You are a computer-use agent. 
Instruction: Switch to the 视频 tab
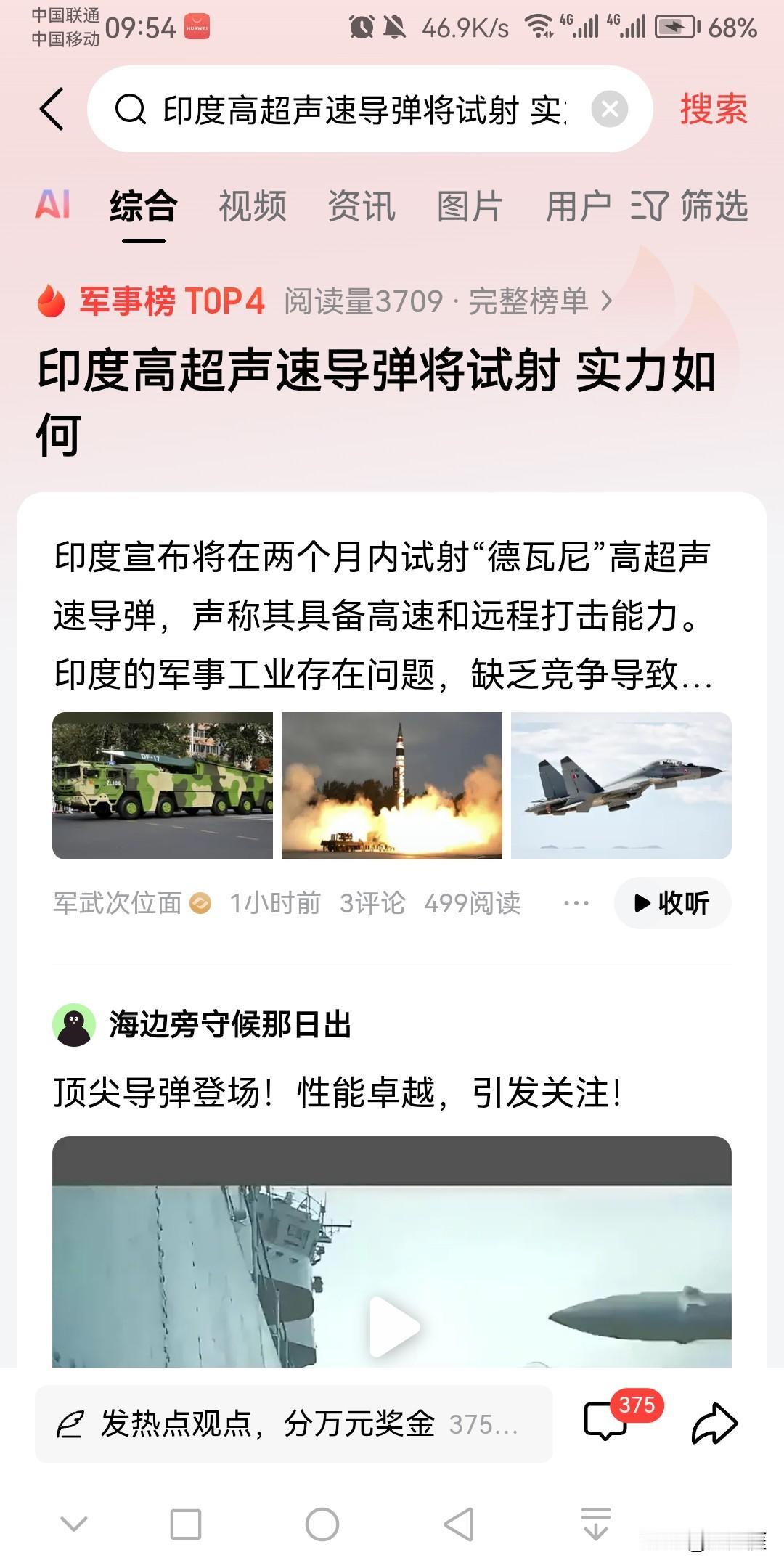pyautogui.click(x=253, y=205)
